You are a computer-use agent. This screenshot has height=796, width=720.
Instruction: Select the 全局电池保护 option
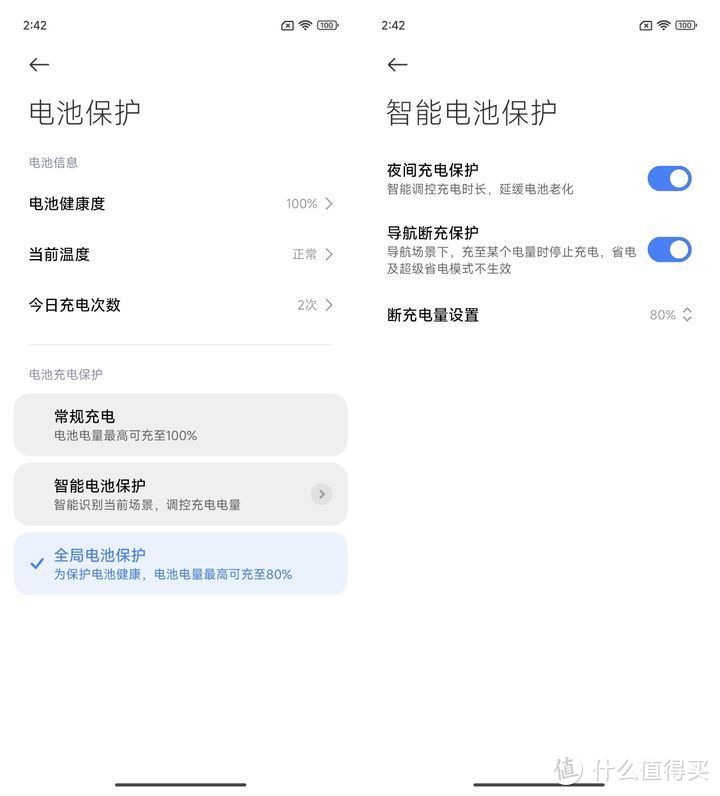click(180, 563)
